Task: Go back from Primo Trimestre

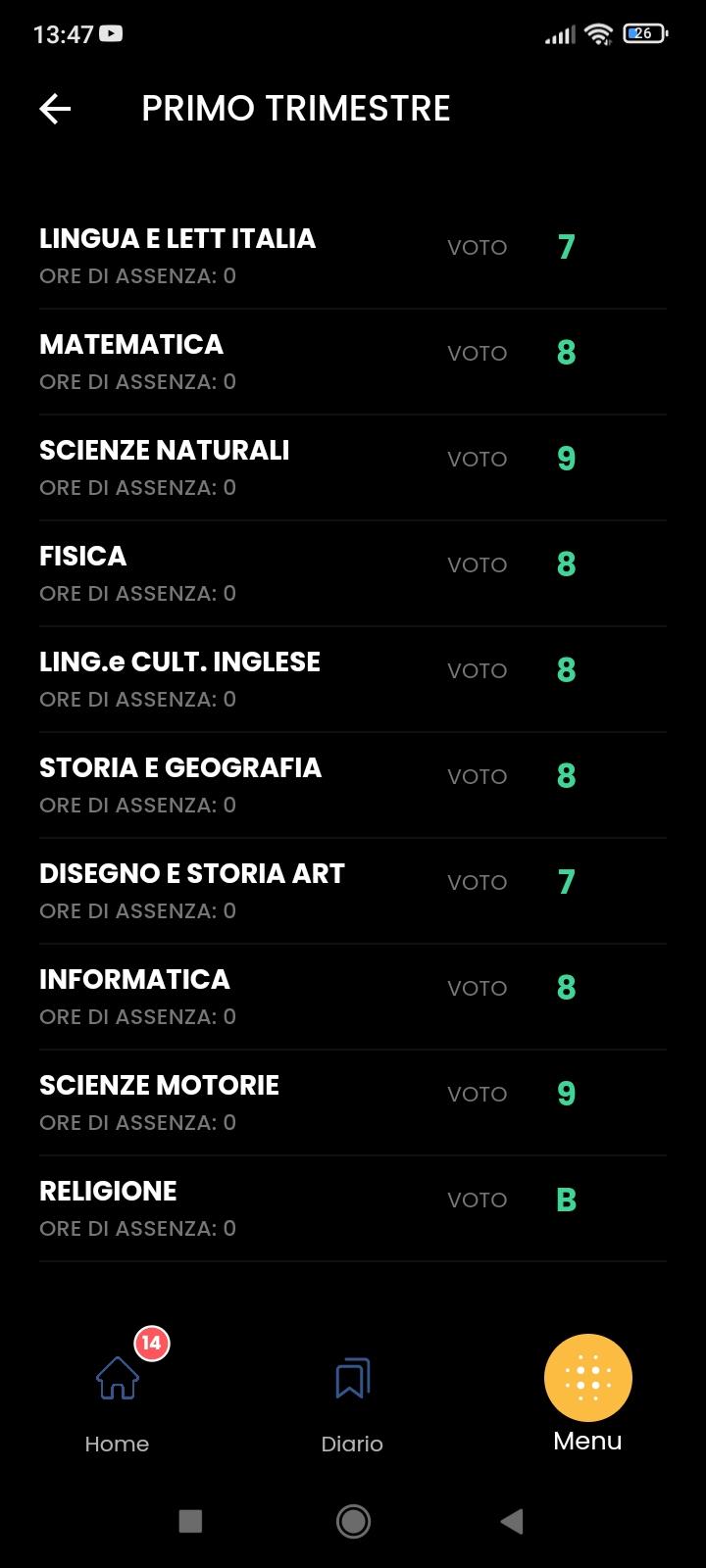Action: [55, 109]
